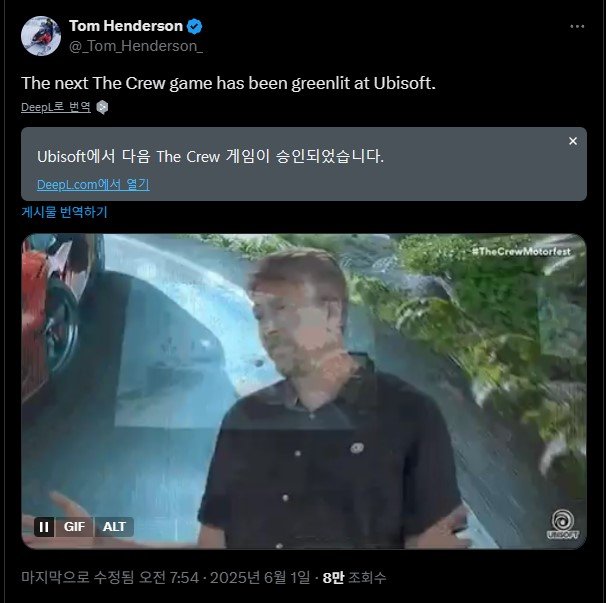Tap '게시물 번역하기' to translate post
The image size is (606, 603).
[x=64, y=212]
